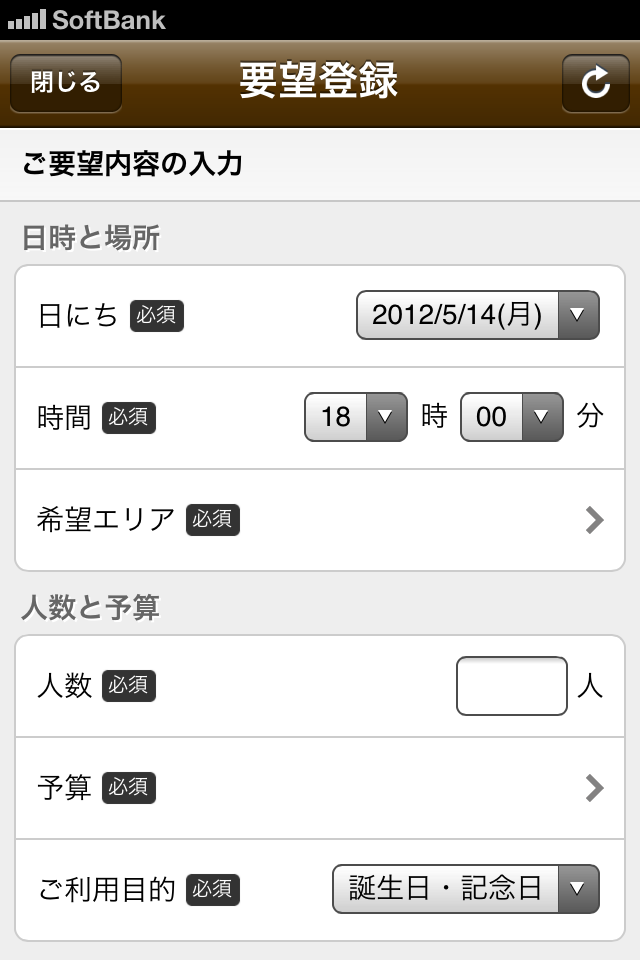Expand the ご利用目的 purpose dropdown
The image size is (640, 960).
point(465,889)
